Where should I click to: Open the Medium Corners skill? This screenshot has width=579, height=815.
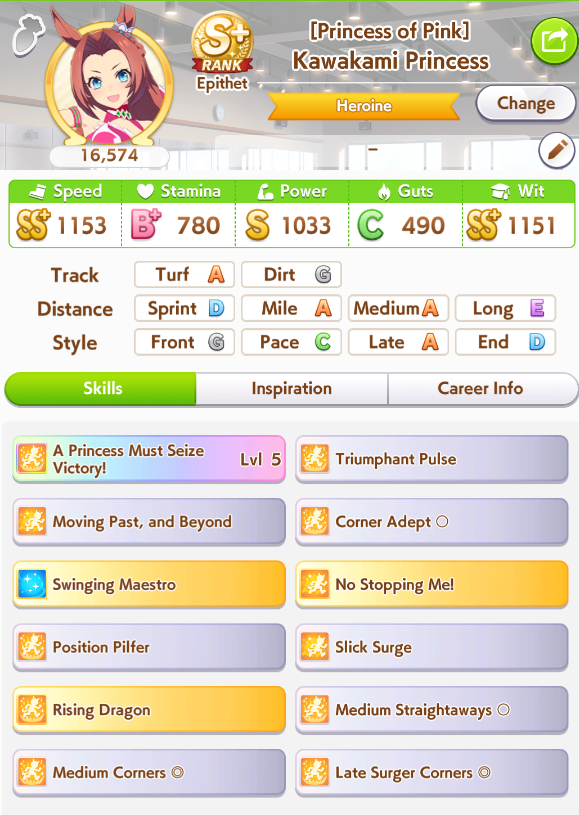pos(149,773)
